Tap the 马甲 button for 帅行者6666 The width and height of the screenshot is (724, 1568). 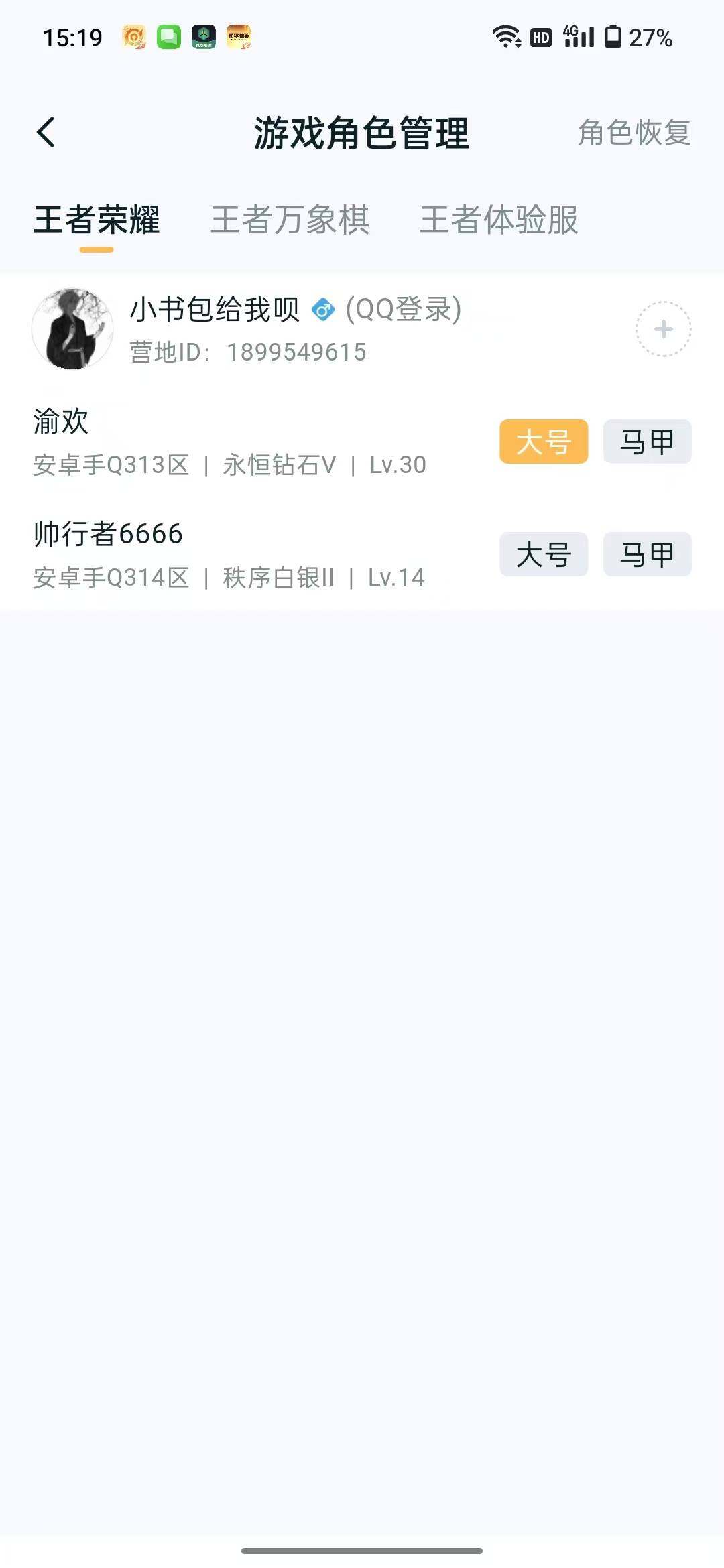(x=646, y=555)
